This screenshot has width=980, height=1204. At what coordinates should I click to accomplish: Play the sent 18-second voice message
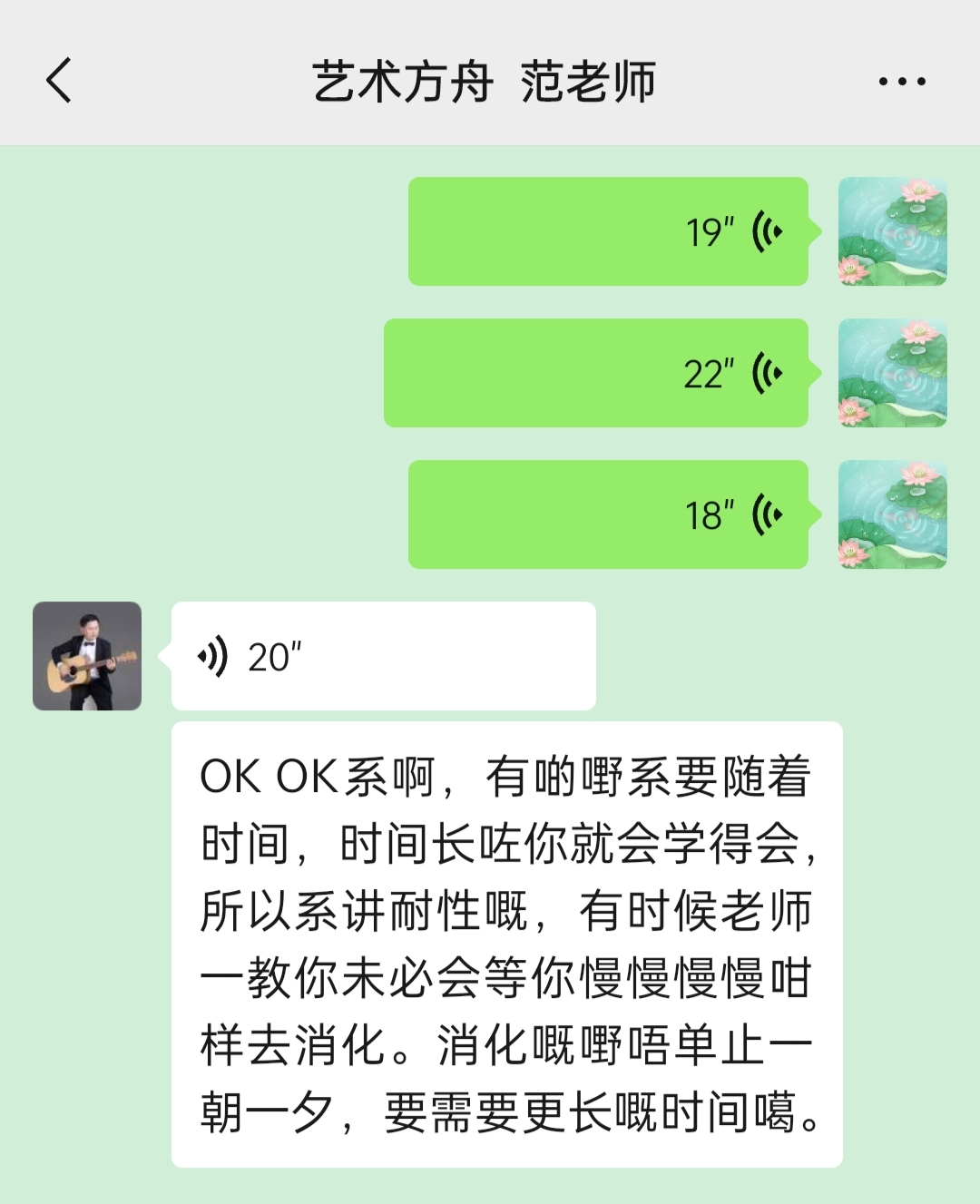point(608,514)
